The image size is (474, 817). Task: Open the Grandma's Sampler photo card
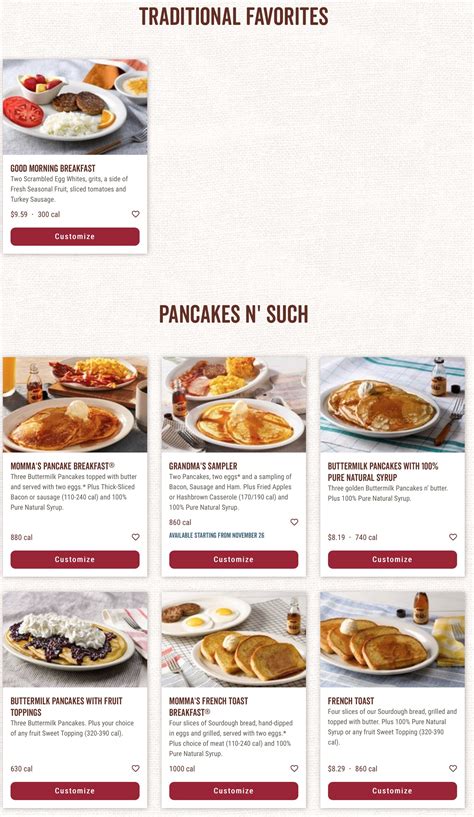(x=234, y=404)
